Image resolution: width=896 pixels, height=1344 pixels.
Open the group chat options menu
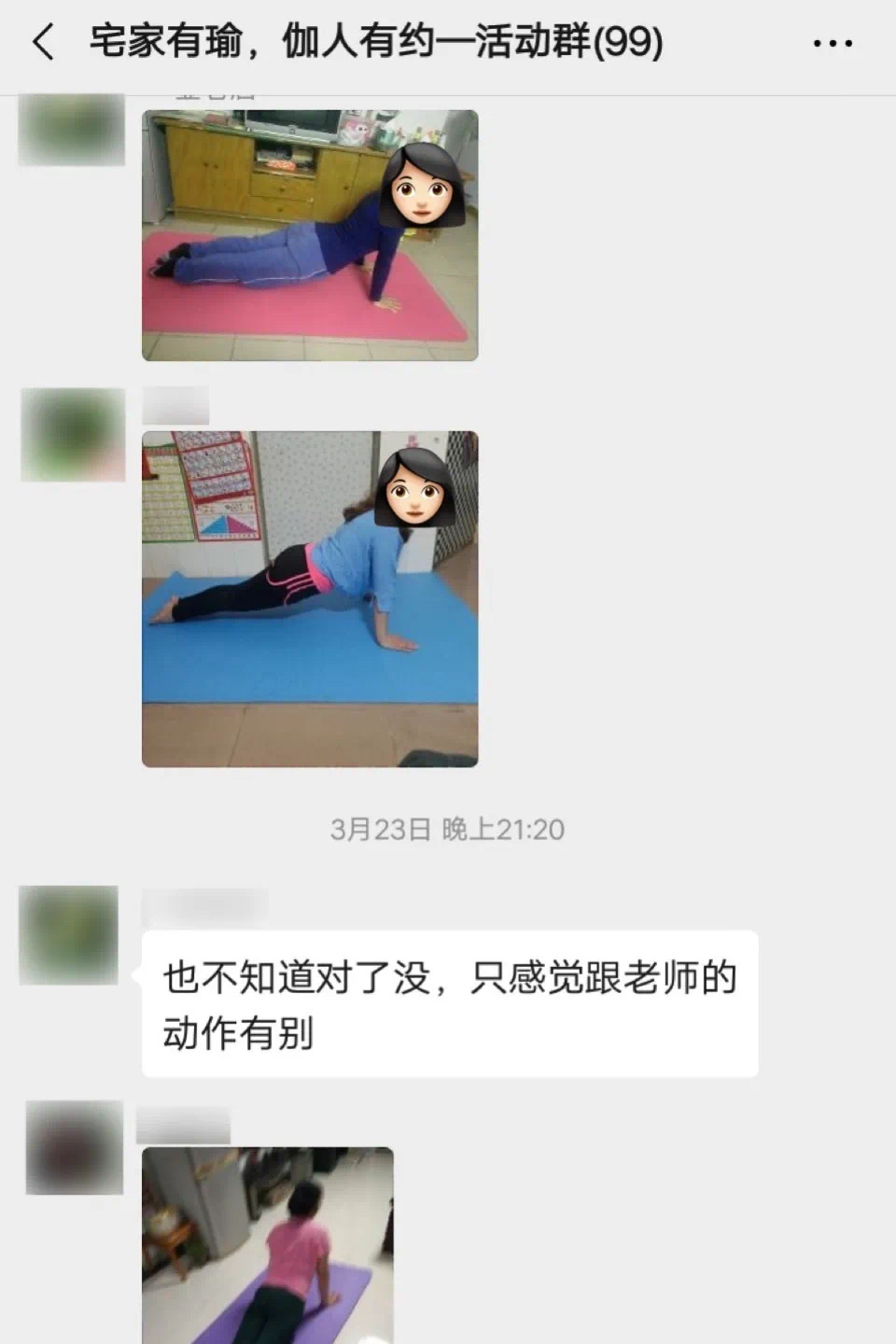coord(833,43)
